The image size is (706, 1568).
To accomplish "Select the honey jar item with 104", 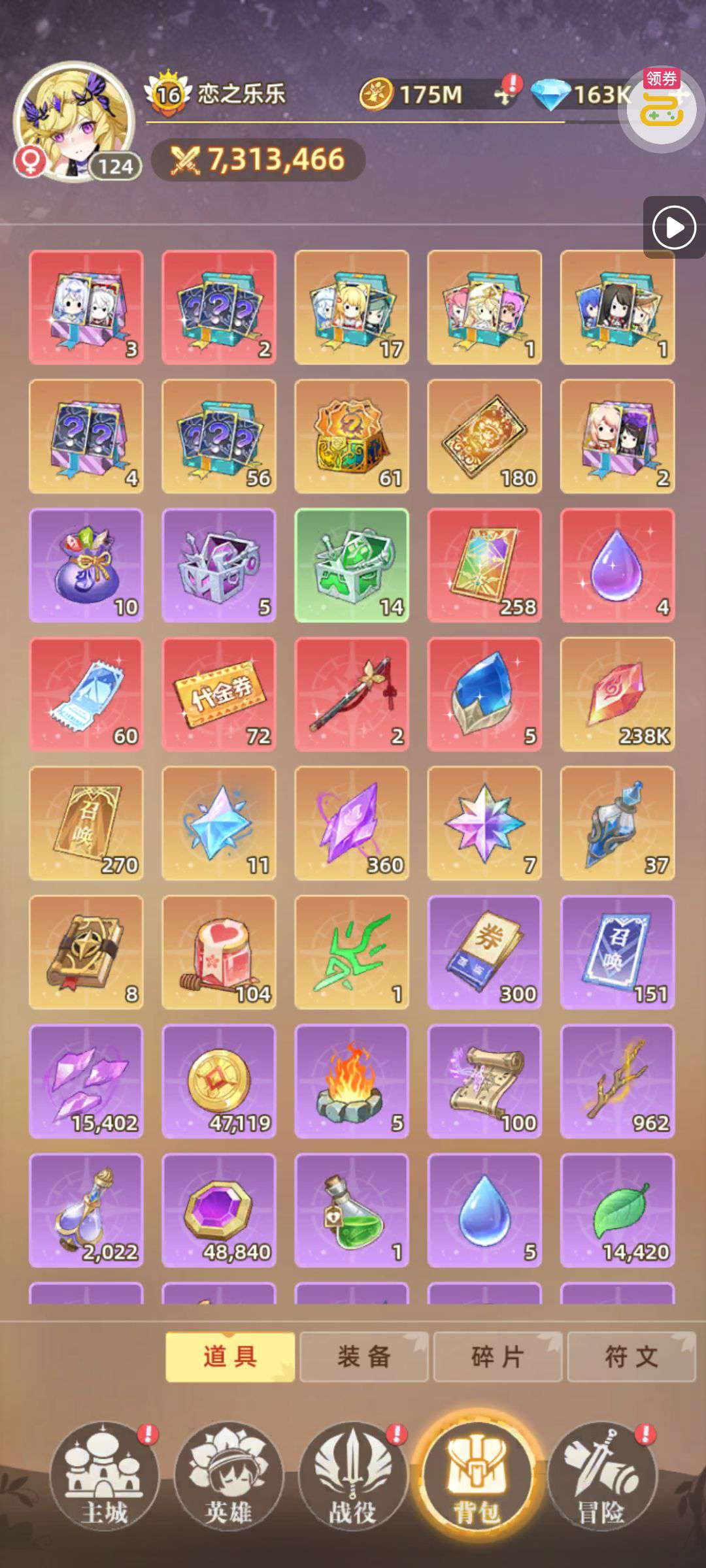I will pos(219,952).
